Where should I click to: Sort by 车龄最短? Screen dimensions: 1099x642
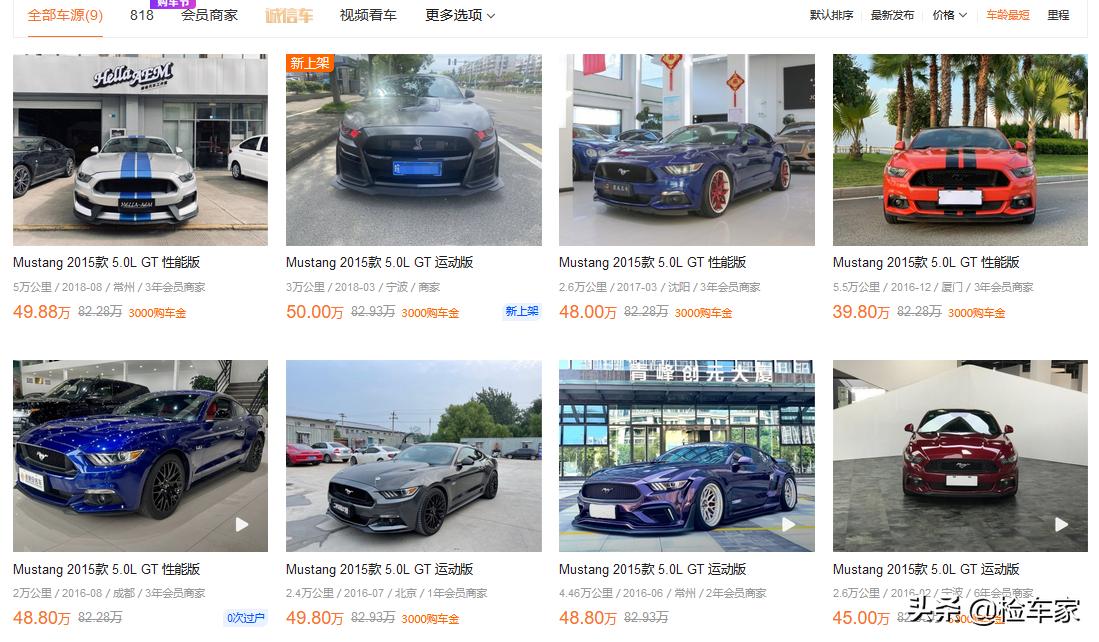pos(1008,15)
